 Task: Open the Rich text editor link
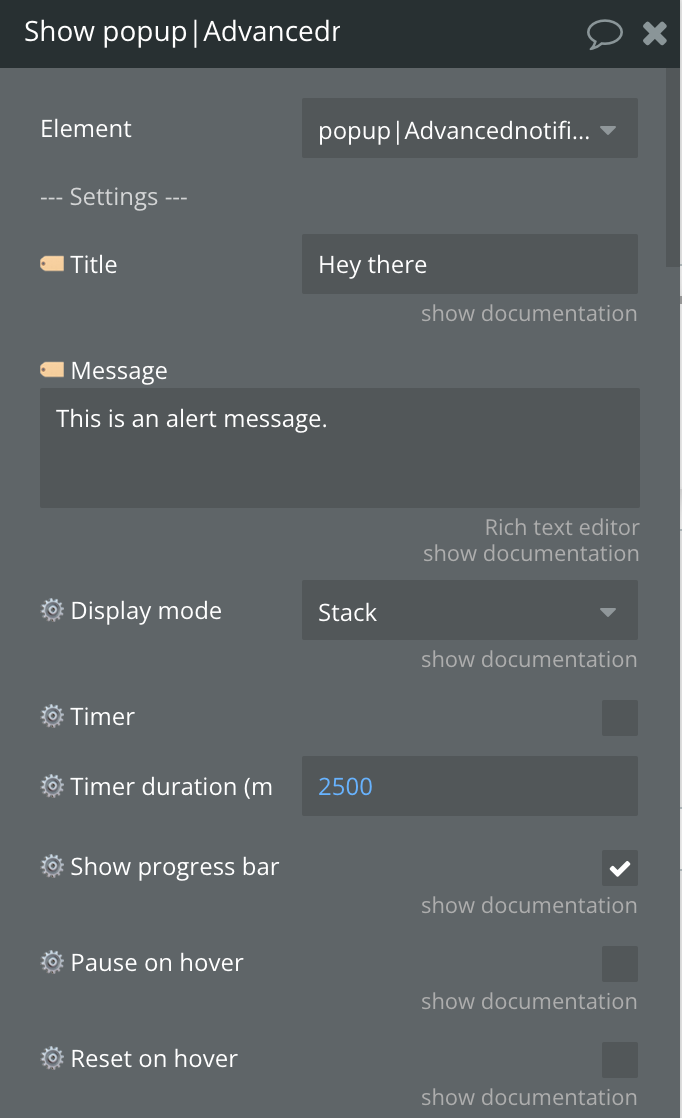pos(561,527)
